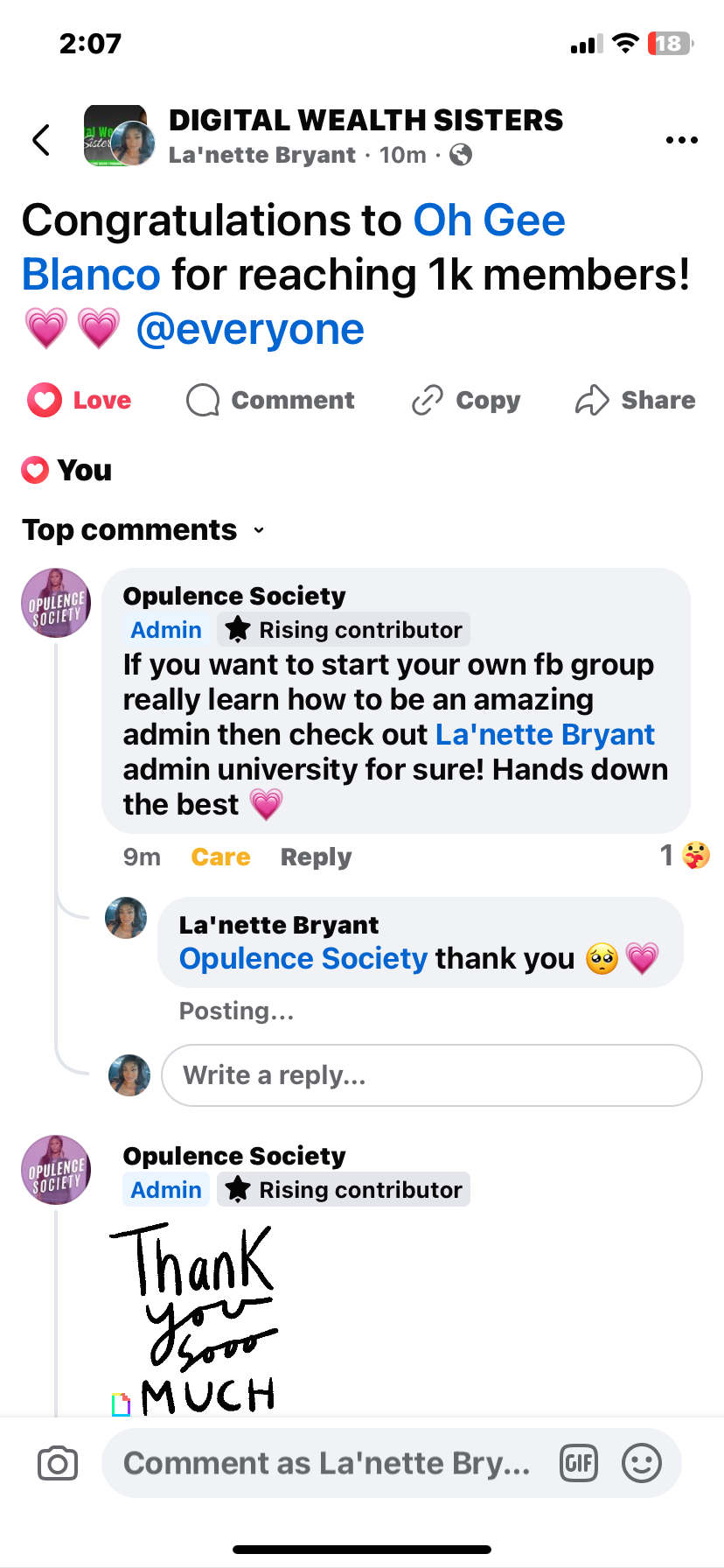This screenshot has width=724, height=1568.
Task: Copy the post link using the Copy icon
Action: [428, 400]
